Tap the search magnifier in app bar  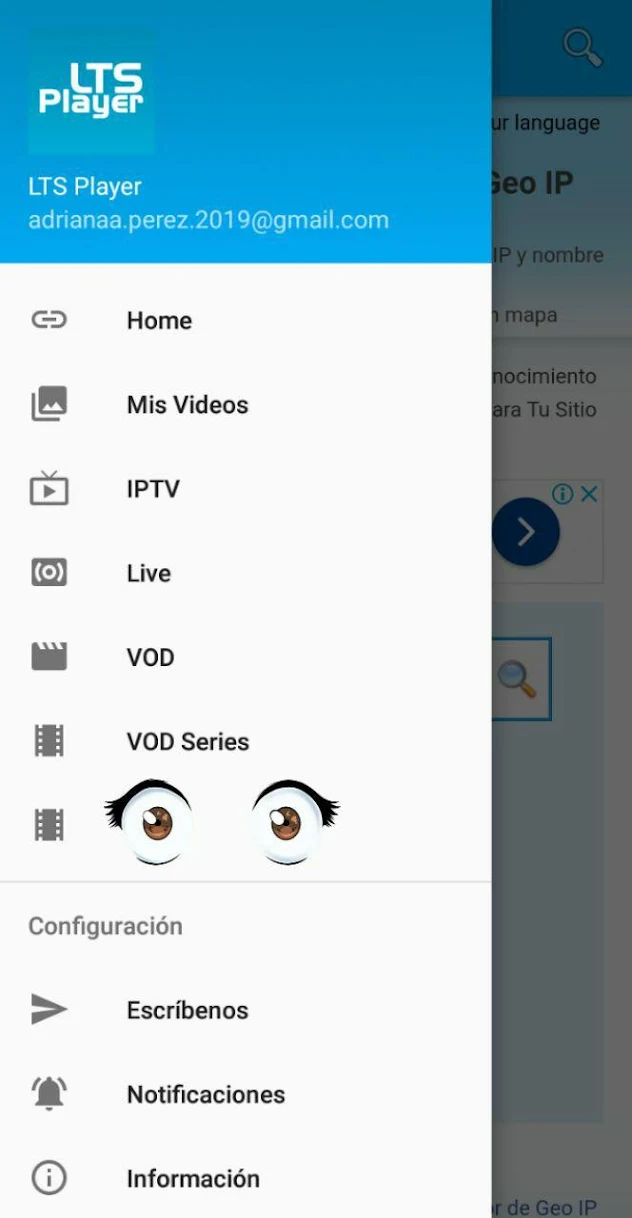(582, 47)
